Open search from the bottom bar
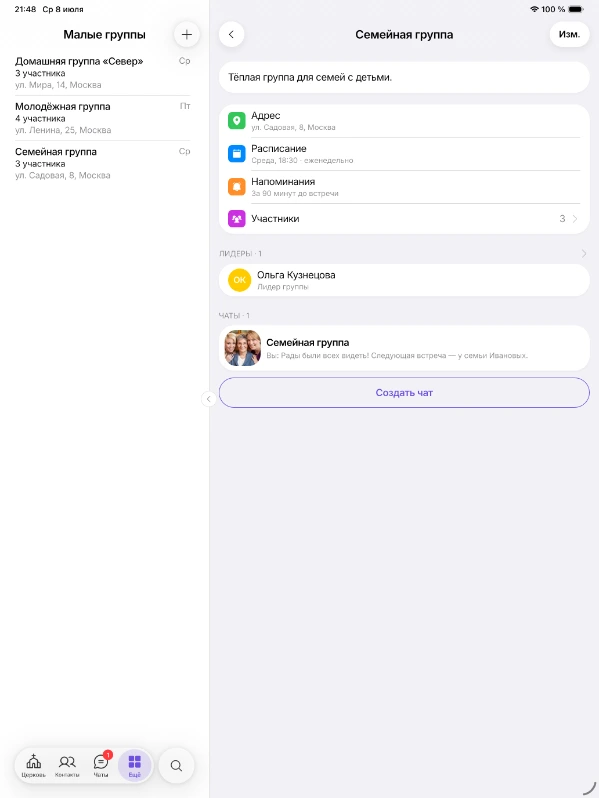 [176, 765]
